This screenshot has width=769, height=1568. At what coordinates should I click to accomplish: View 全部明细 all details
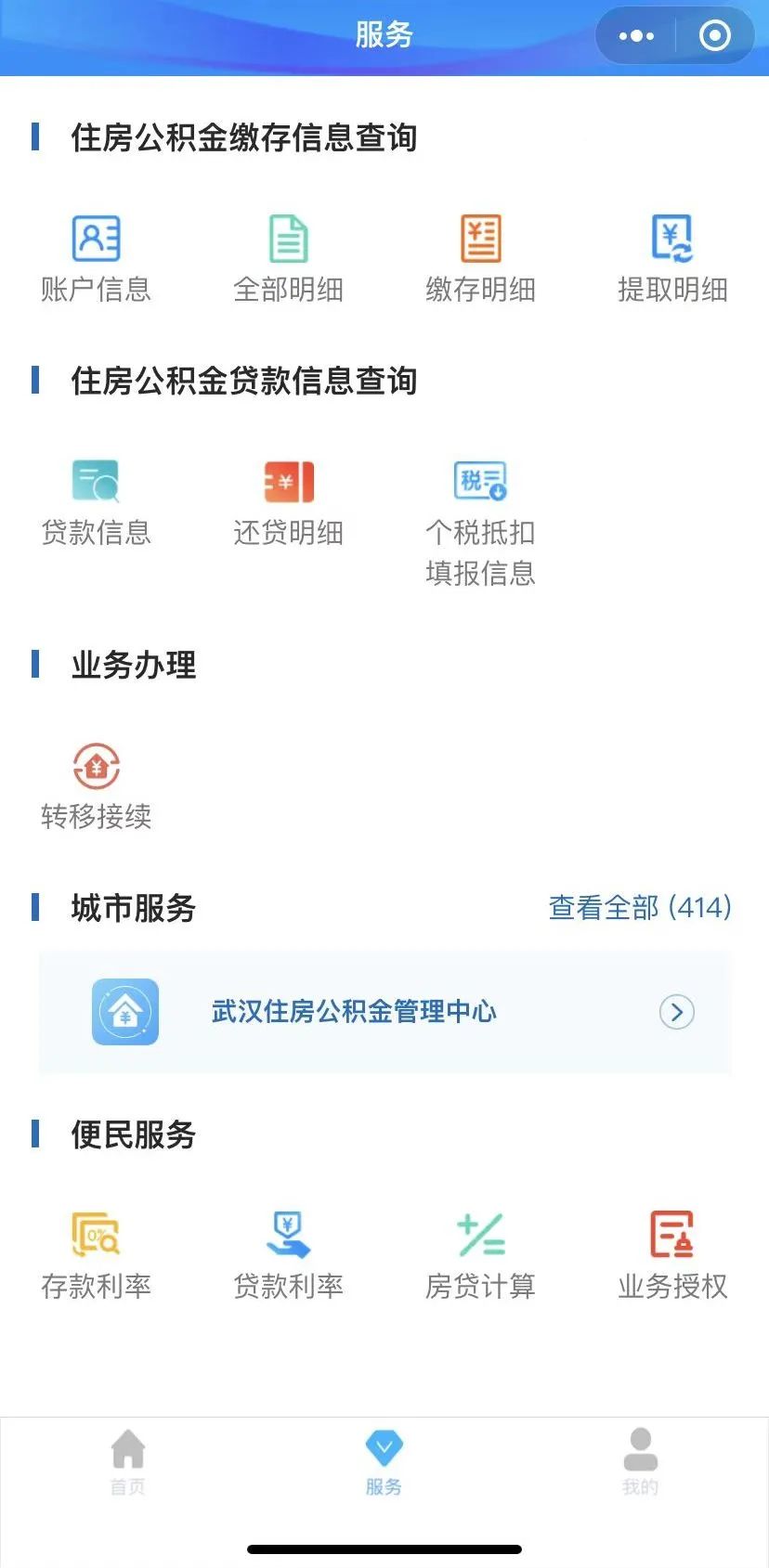point(288,259)
